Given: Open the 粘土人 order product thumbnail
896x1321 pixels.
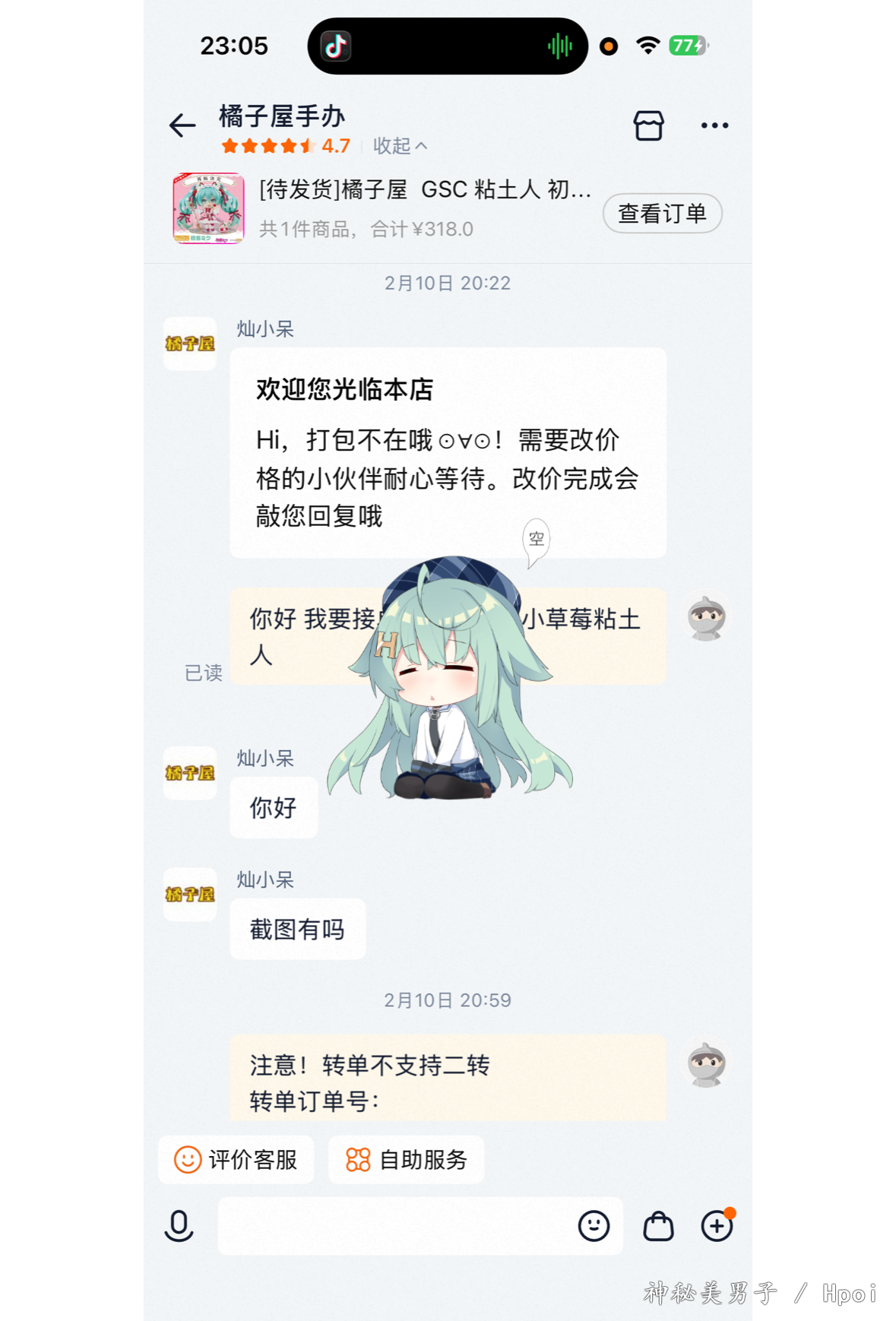Looking at the screenshot, I should [208, 208].
